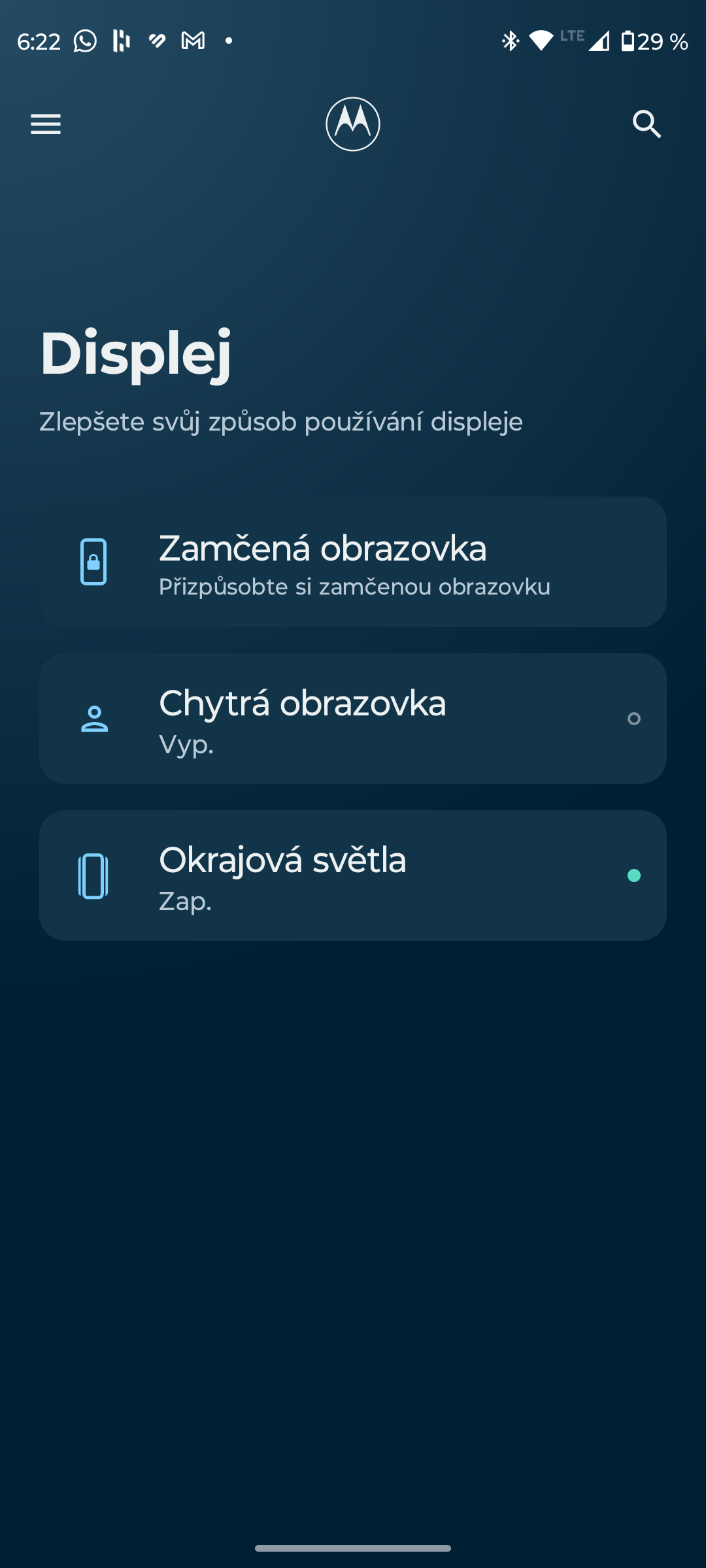Disable Okrajová světla via its green indicator
The image size is (706, 1568).
click(633, 875)
